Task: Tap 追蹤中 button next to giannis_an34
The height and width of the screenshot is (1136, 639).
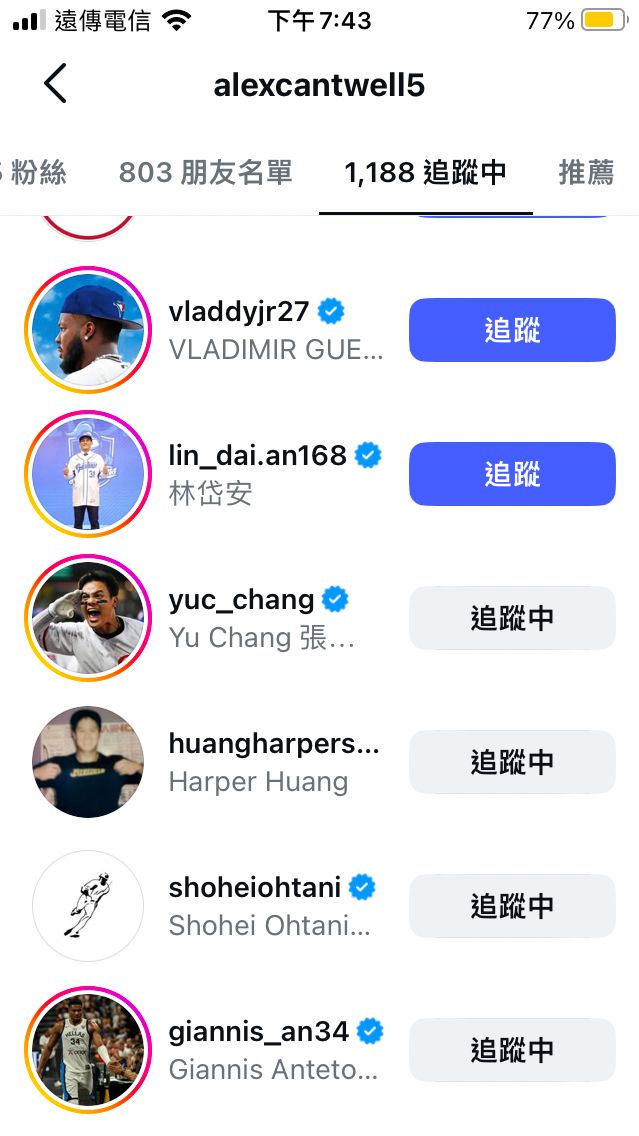Action: pyautogui.click(x=512, y=1050)
